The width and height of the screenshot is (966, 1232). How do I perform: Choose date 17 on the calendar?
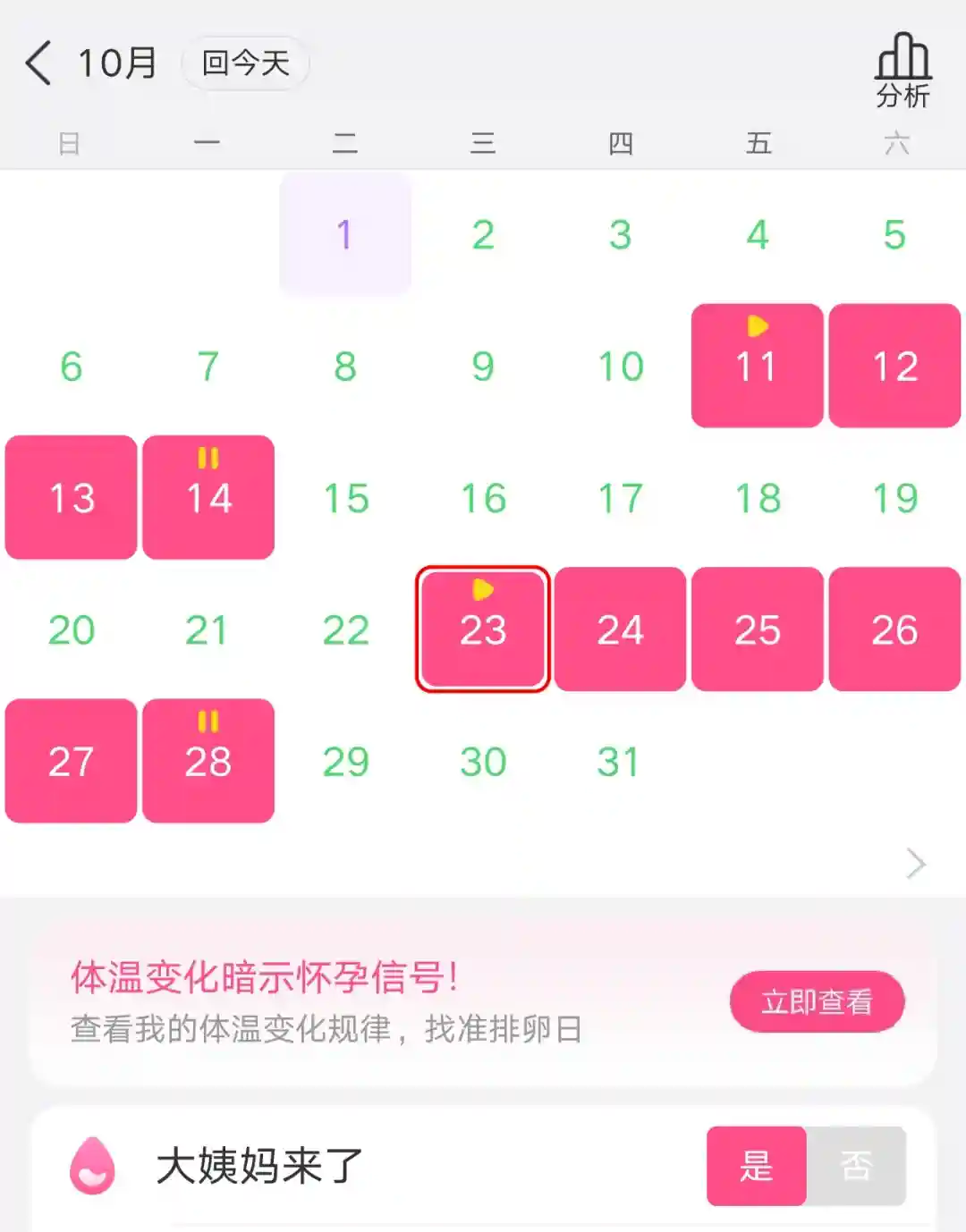click(620, 498)
